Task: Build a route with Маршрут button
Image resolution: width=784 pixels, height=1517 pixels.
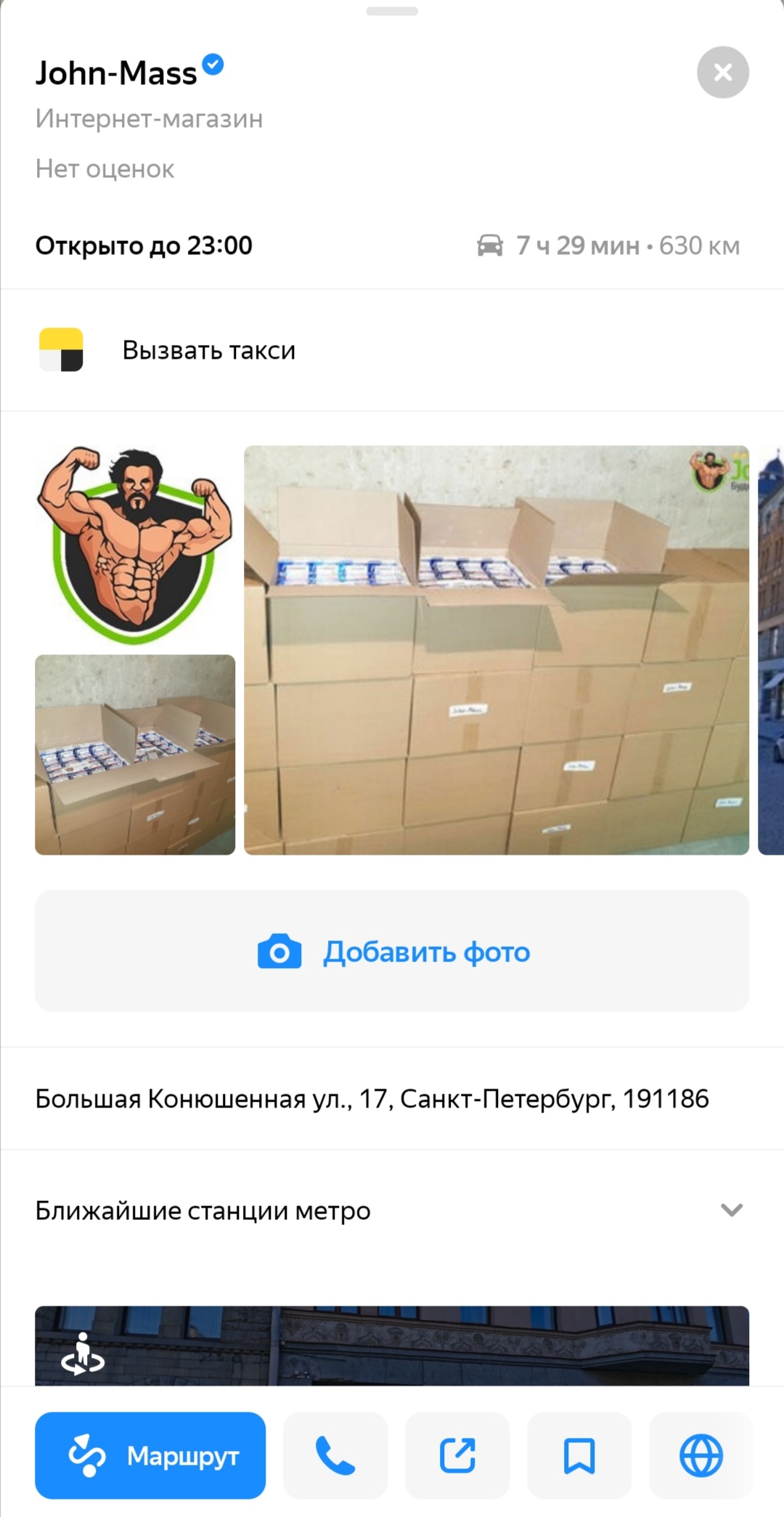Action: (x=150, y=1455)
